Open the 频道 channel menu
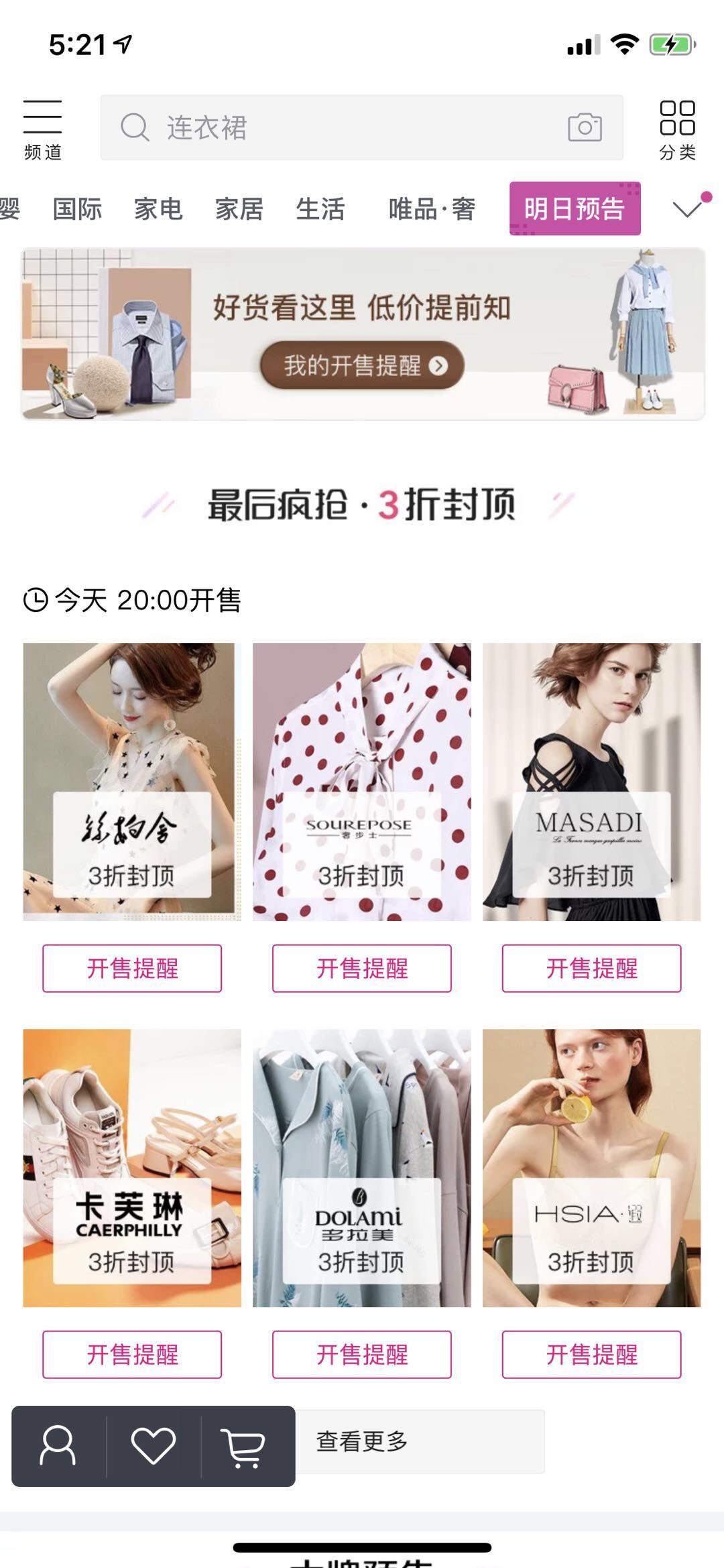 click(42, 129)
